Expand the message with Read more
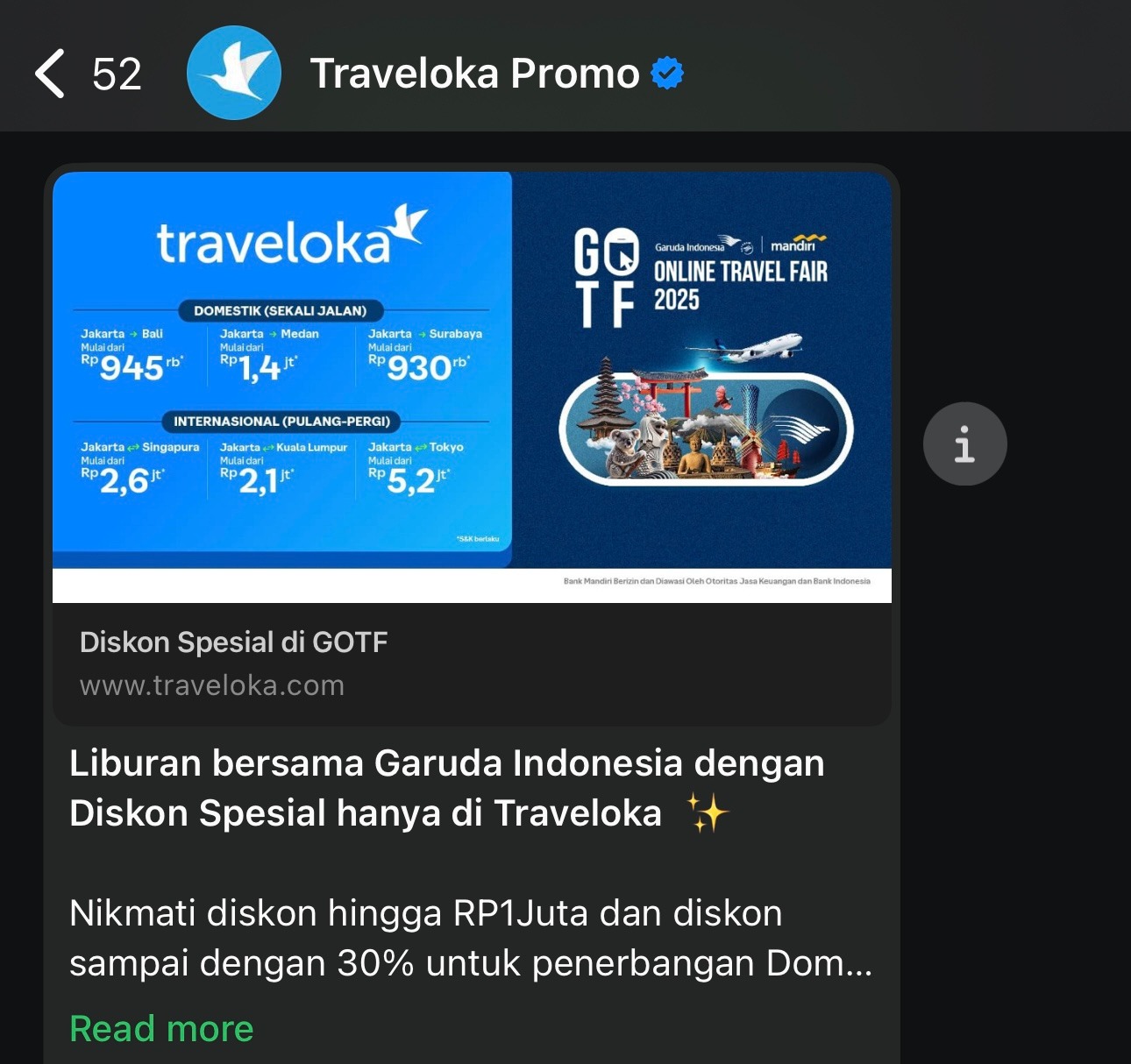1131x1064 pixels. click(161, 1028)
